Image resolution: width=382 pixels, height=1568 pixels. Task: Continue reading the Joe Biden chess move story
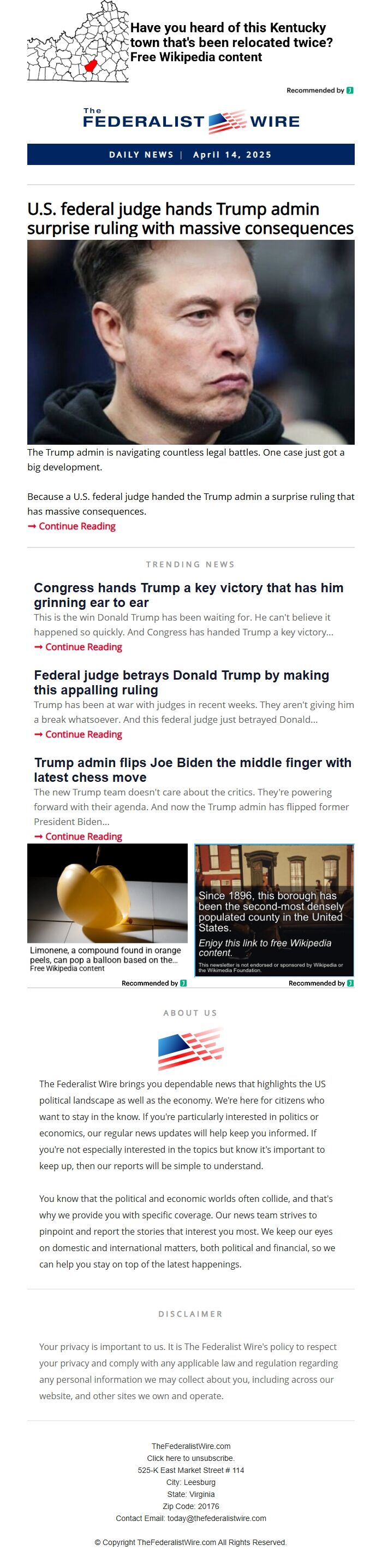tap(83, 836)
